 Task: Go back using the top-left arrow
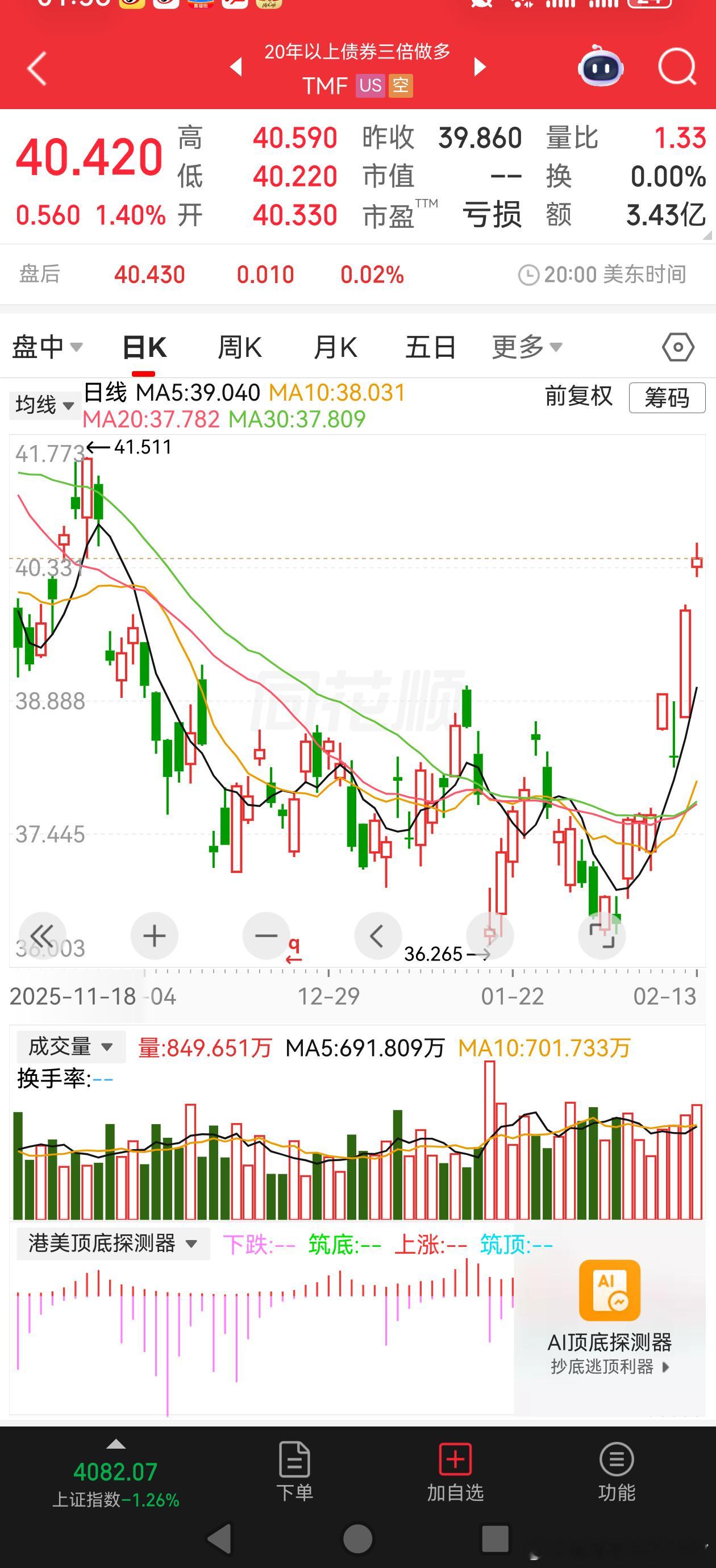click(37, 68)
